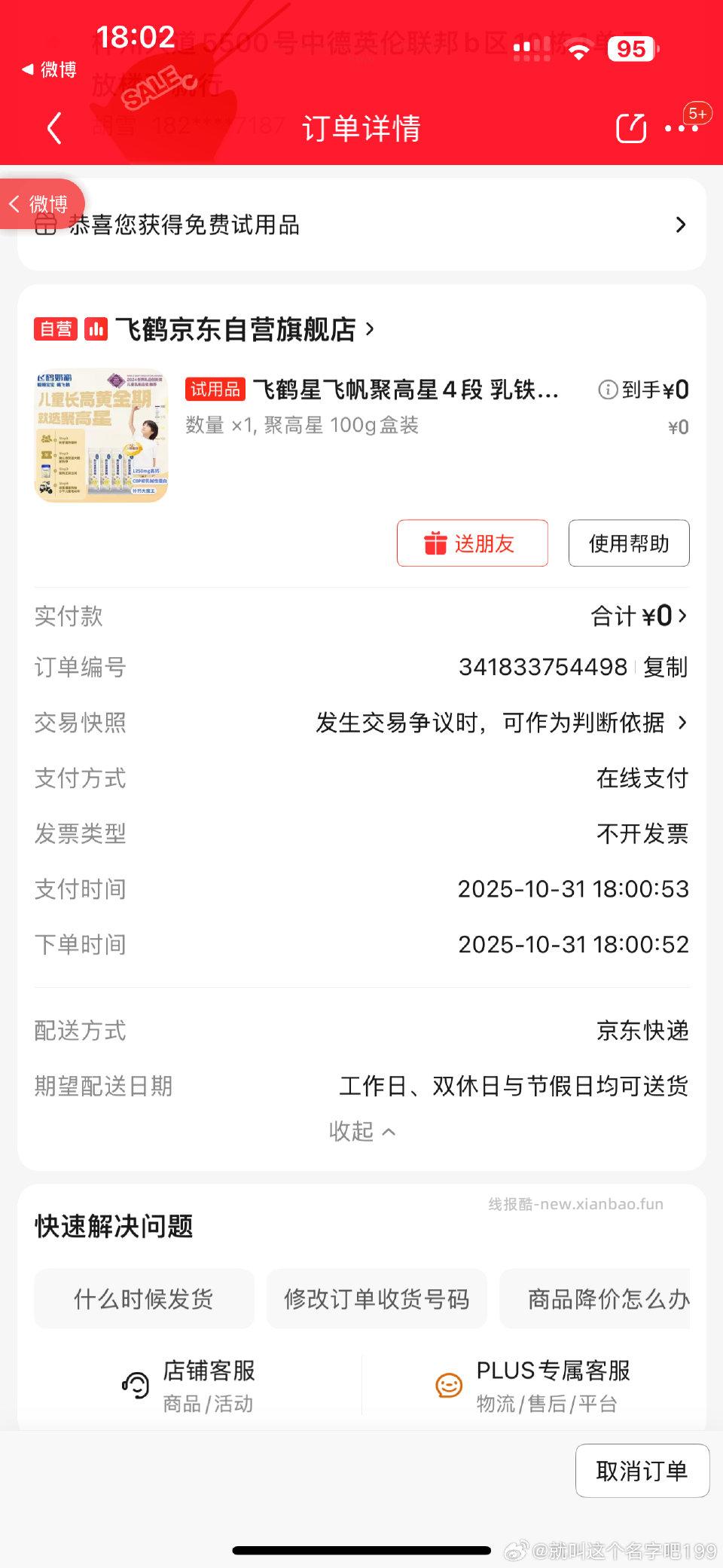This screenshot has height=1568, width=723.
Task: Collapse order info using 收起
Action: (x=362, y=1130)
